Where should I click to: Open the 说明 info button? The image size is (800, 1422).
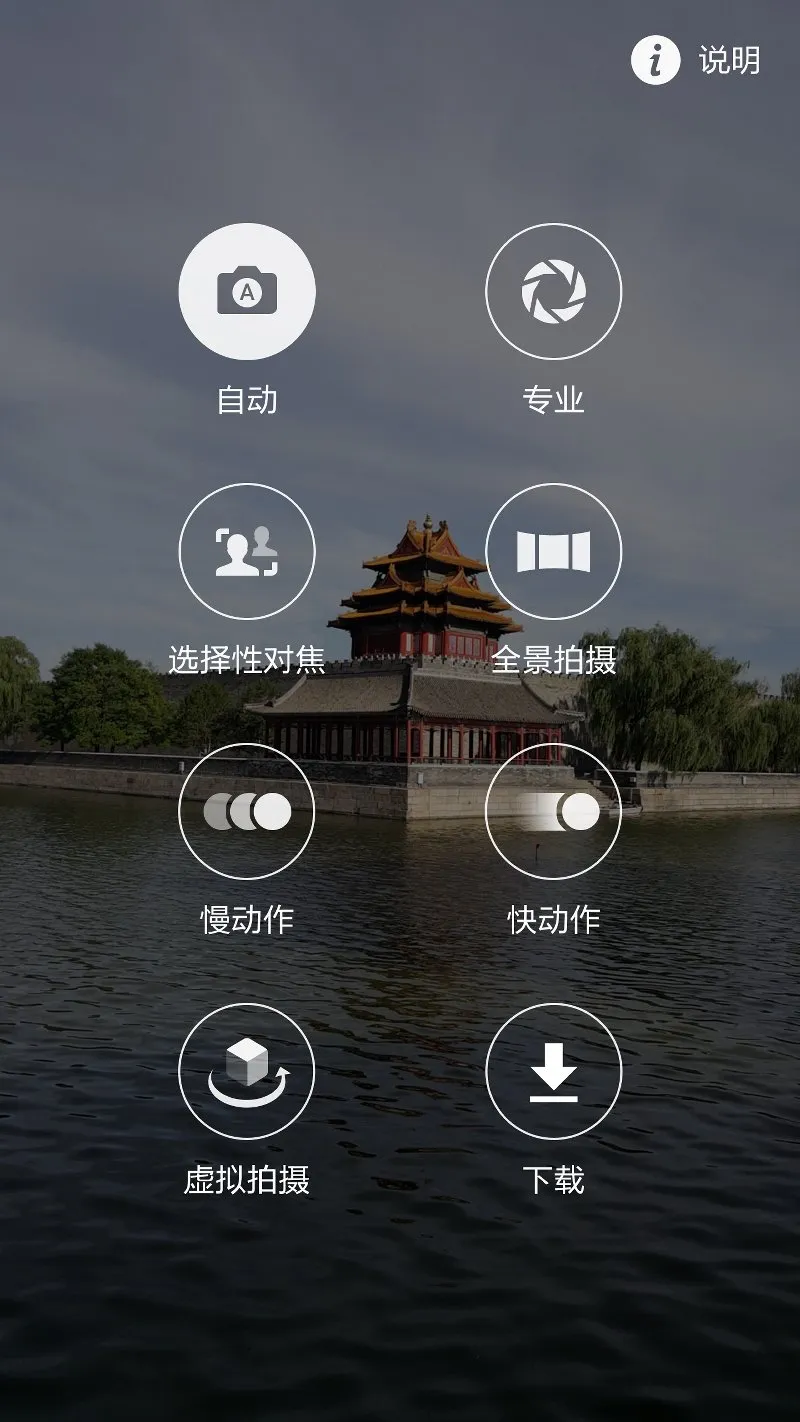click(695, 60)
